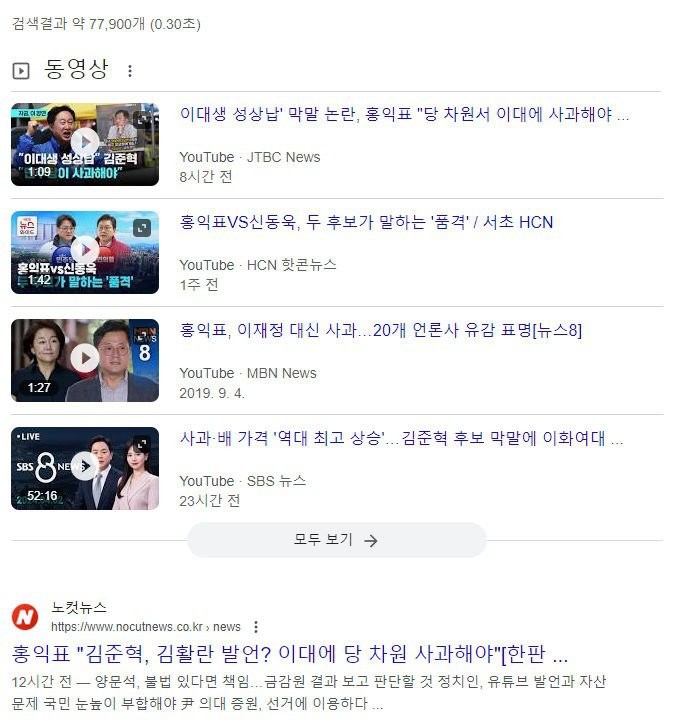The image size is (690, 720).
Task: Open 홍익표VS신동욱 HCN video link
Action: tap(366, 222)
